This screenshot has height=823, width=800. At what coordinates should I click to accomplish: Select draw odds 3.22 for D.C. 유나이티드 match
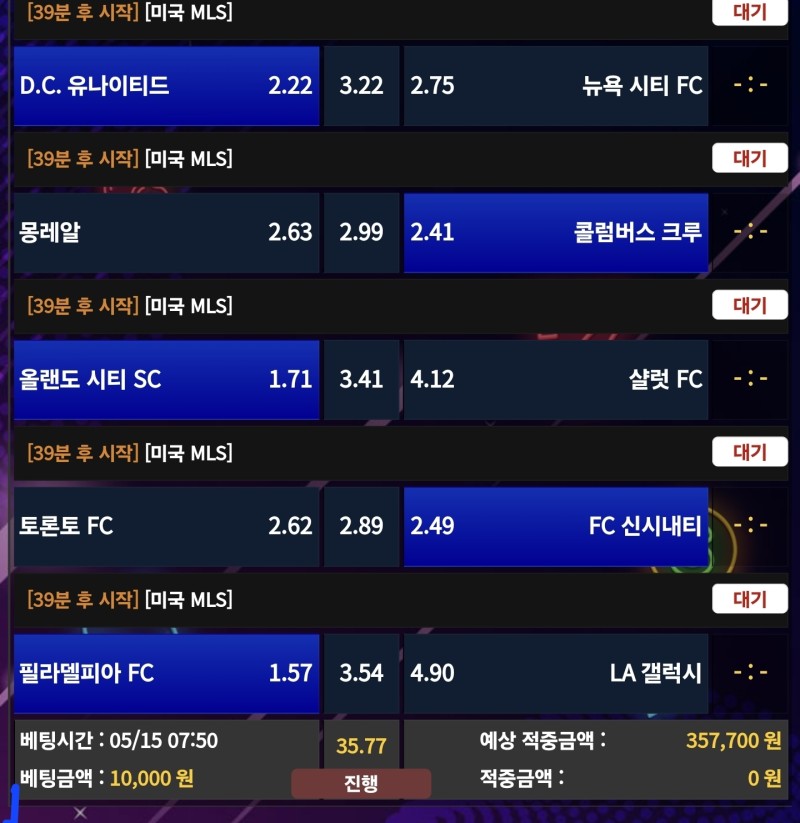point(361,86)
